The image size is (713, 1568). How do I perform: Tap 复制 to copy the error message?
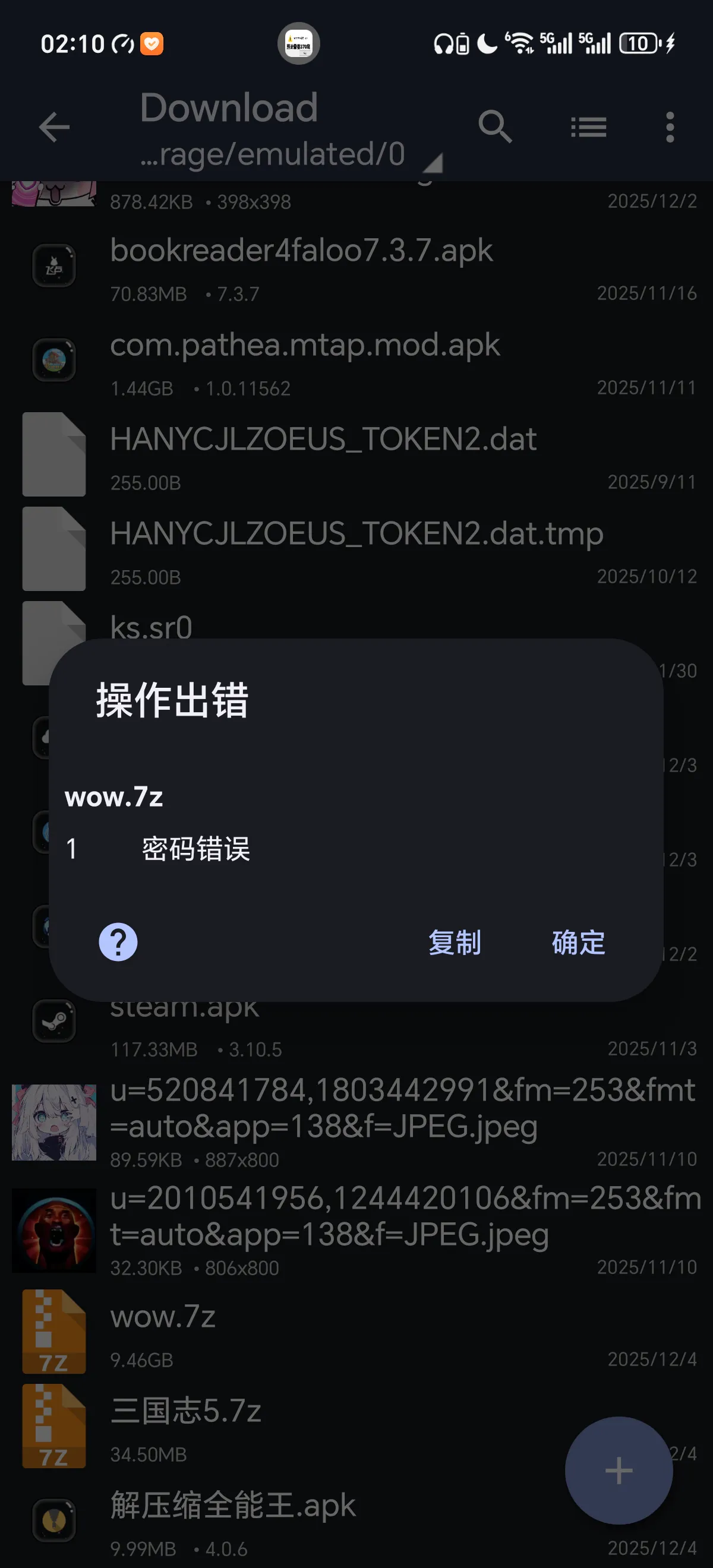(454, 943)
